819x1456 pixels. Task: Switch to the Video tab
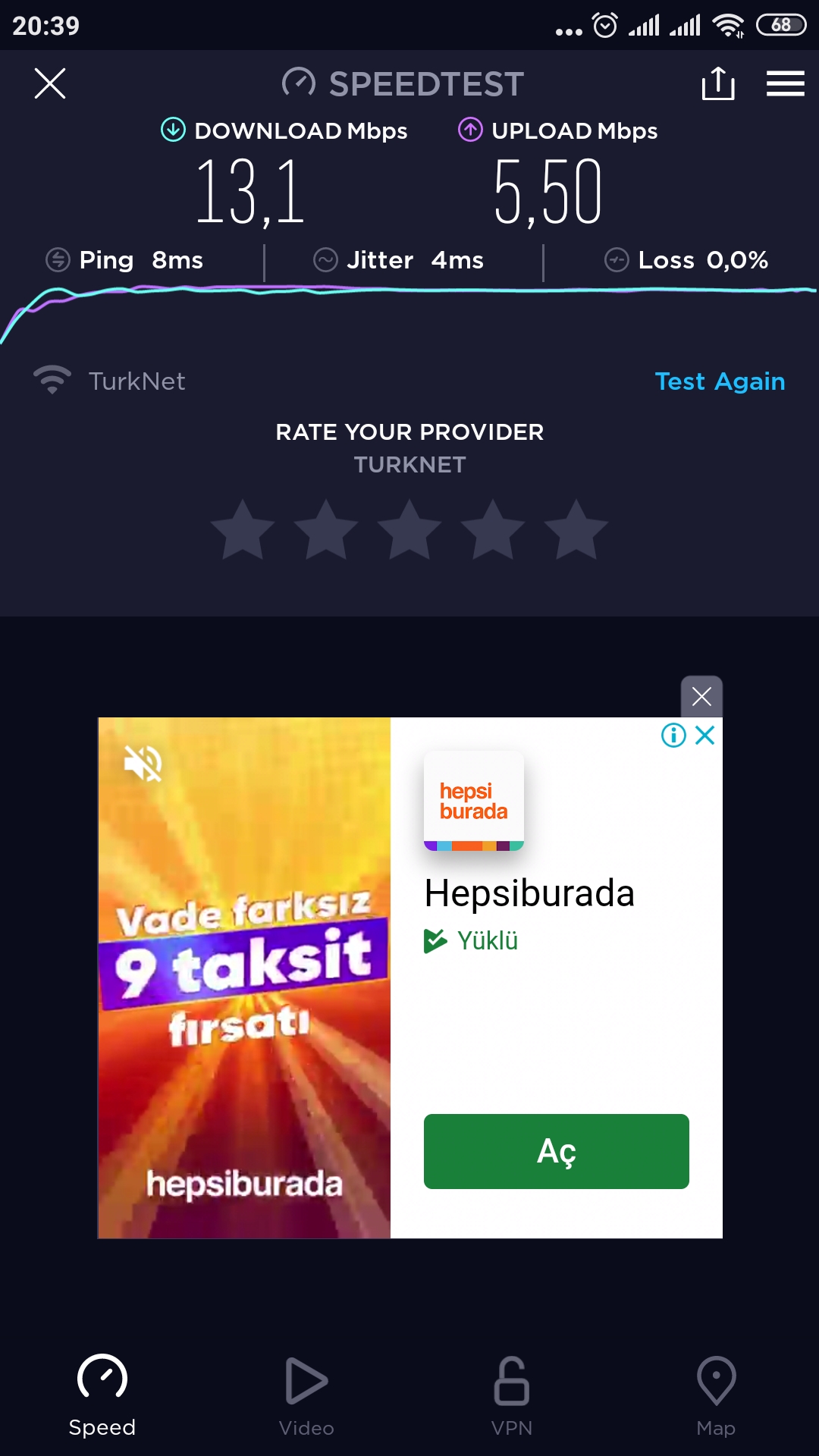[x=306, y=1397]
